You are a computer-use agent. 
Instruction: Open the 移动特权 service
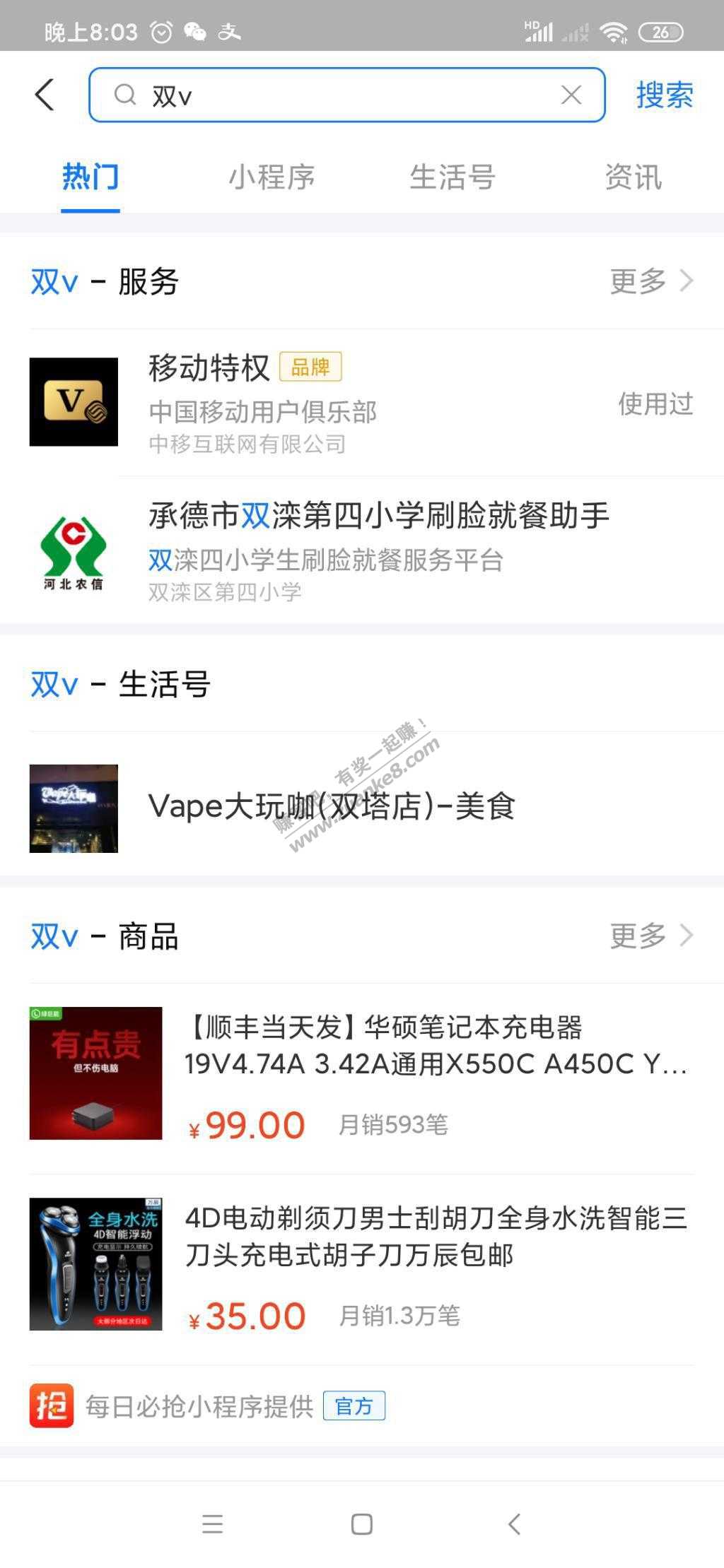click(354, 403)
